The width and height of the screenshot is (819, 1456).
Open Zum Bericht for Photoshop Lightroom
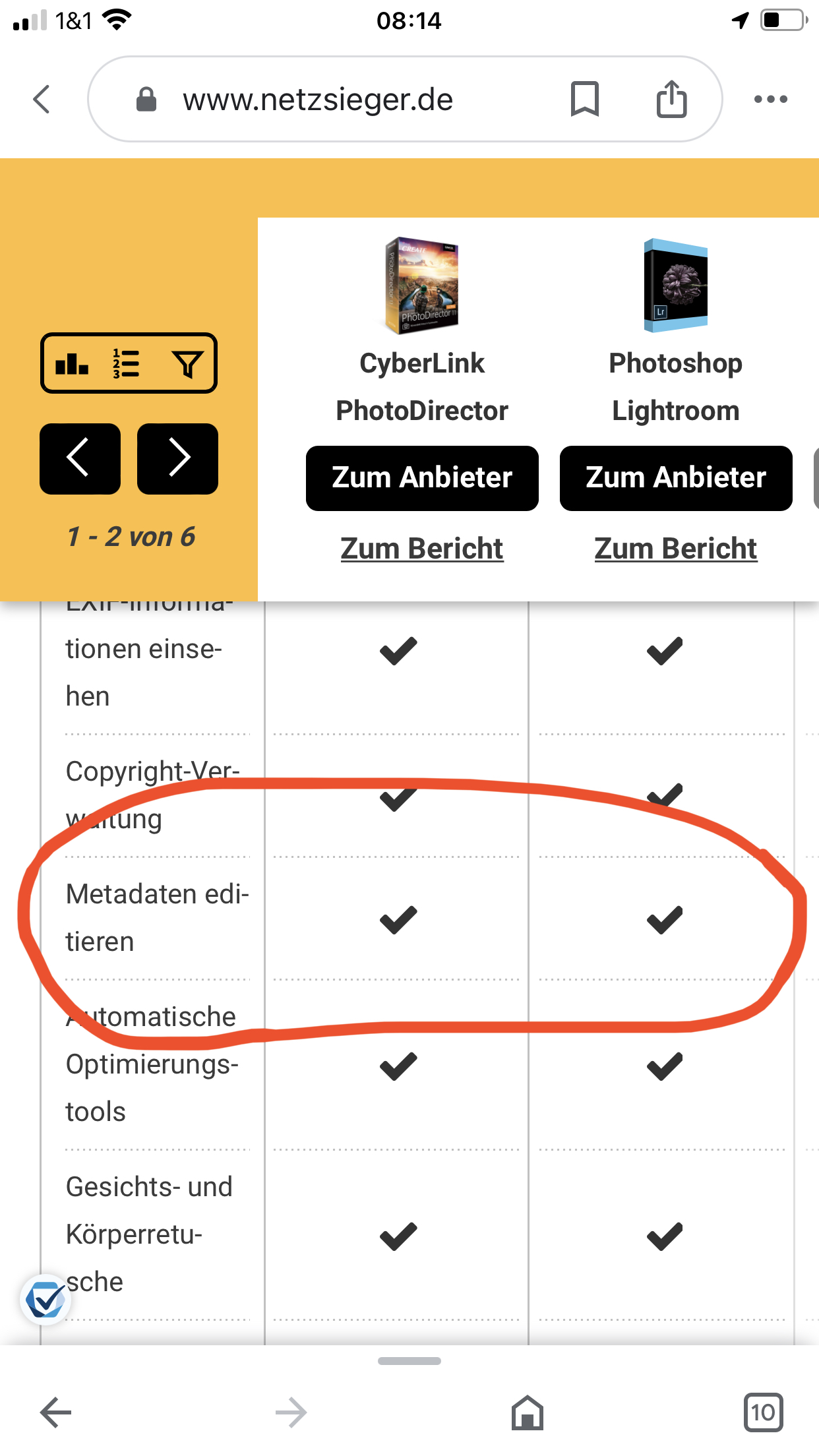click(x=676, y=549)
